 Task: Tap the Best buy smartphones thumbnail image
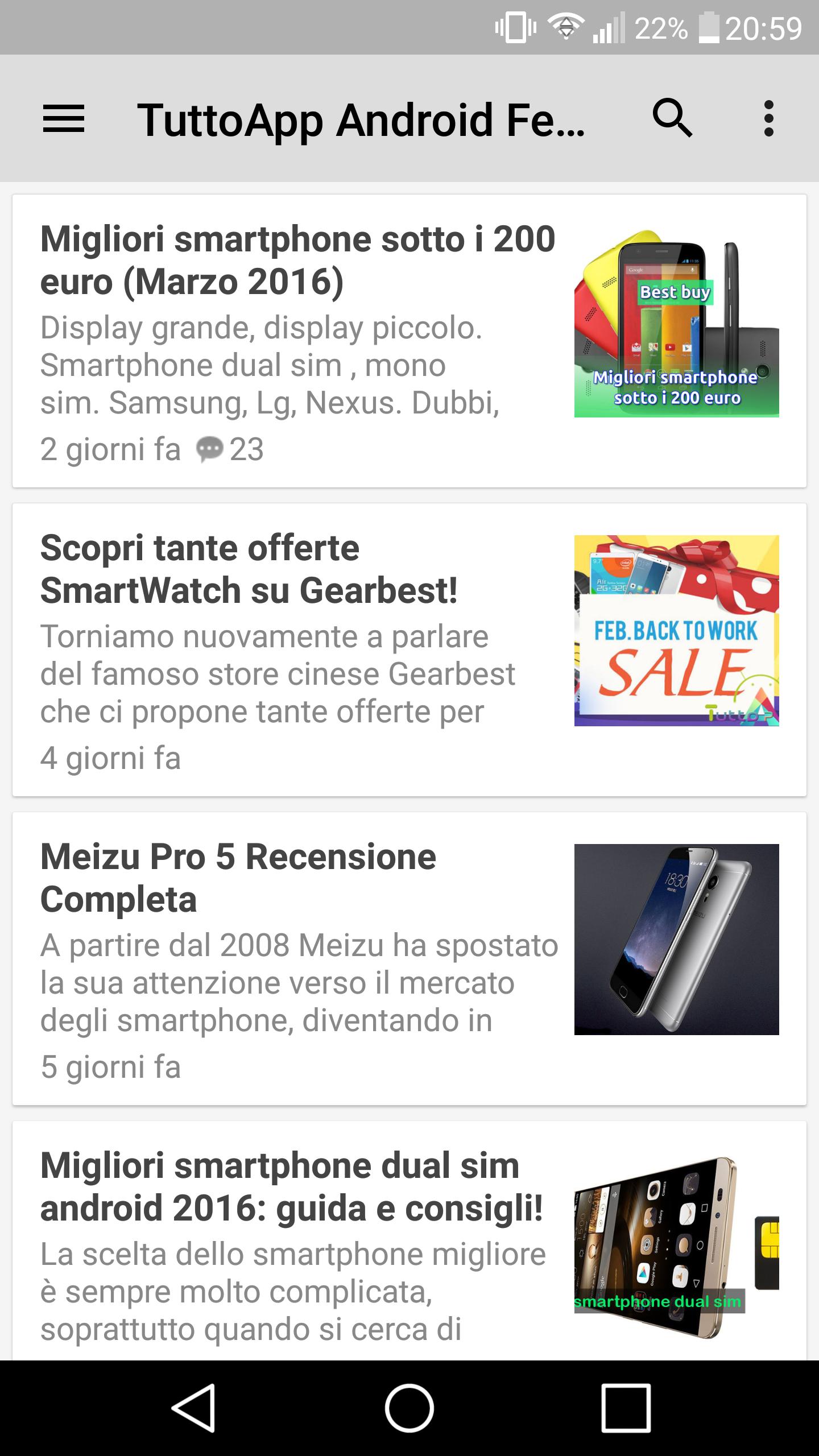coord(677,321)
